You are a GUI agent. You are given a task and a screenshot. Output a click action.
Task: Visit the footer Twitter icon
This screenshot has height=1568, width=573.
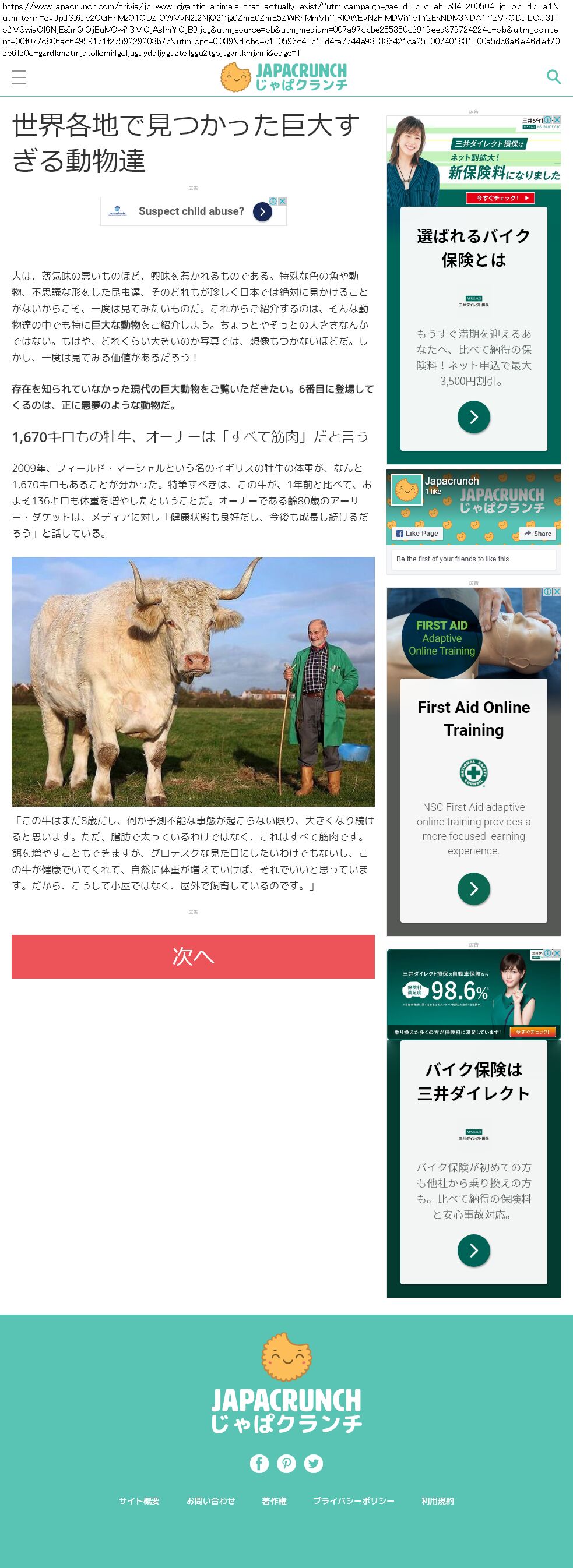314,1463
